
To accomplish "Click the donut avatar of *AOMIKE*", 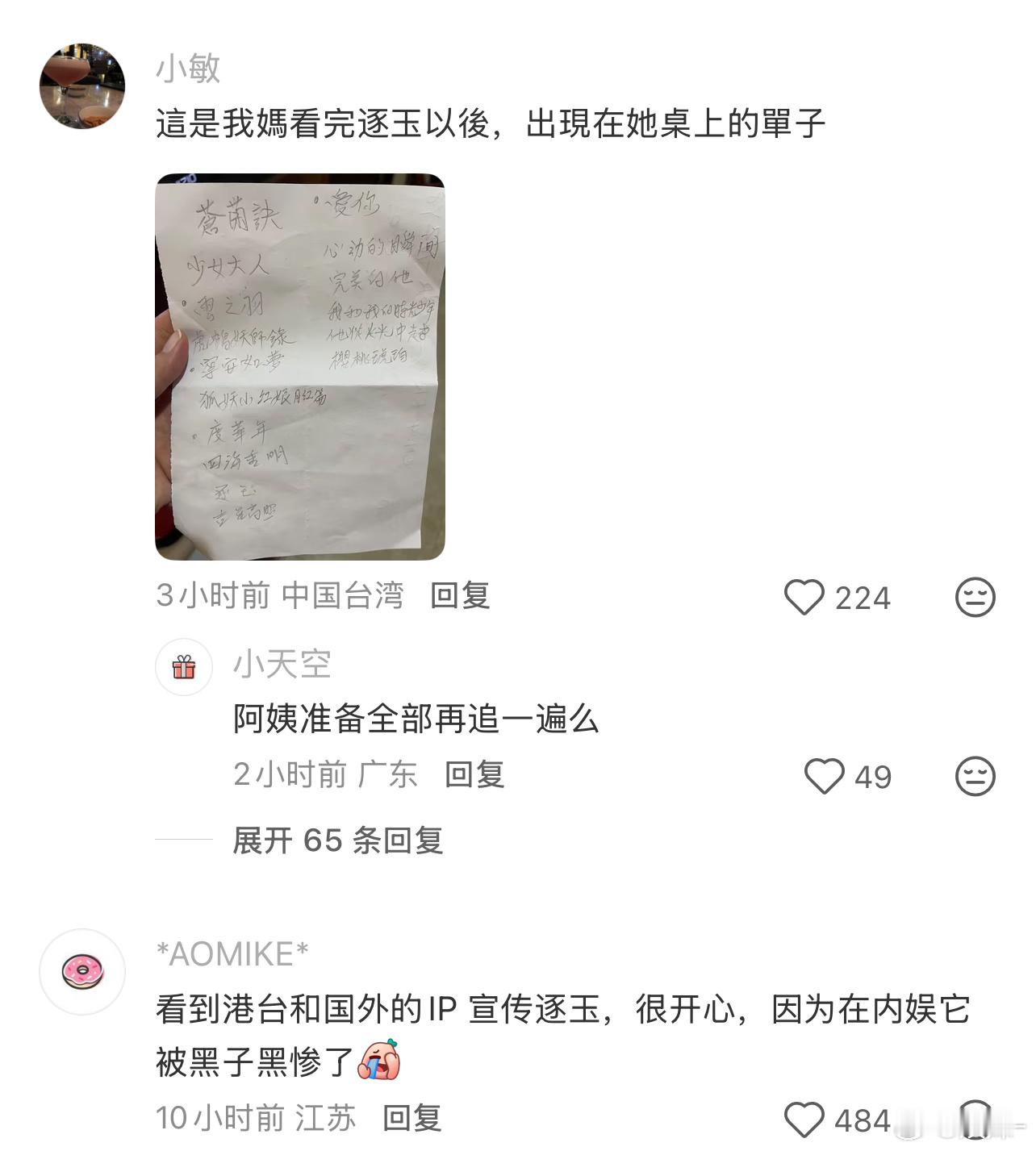I will [81, 972].
